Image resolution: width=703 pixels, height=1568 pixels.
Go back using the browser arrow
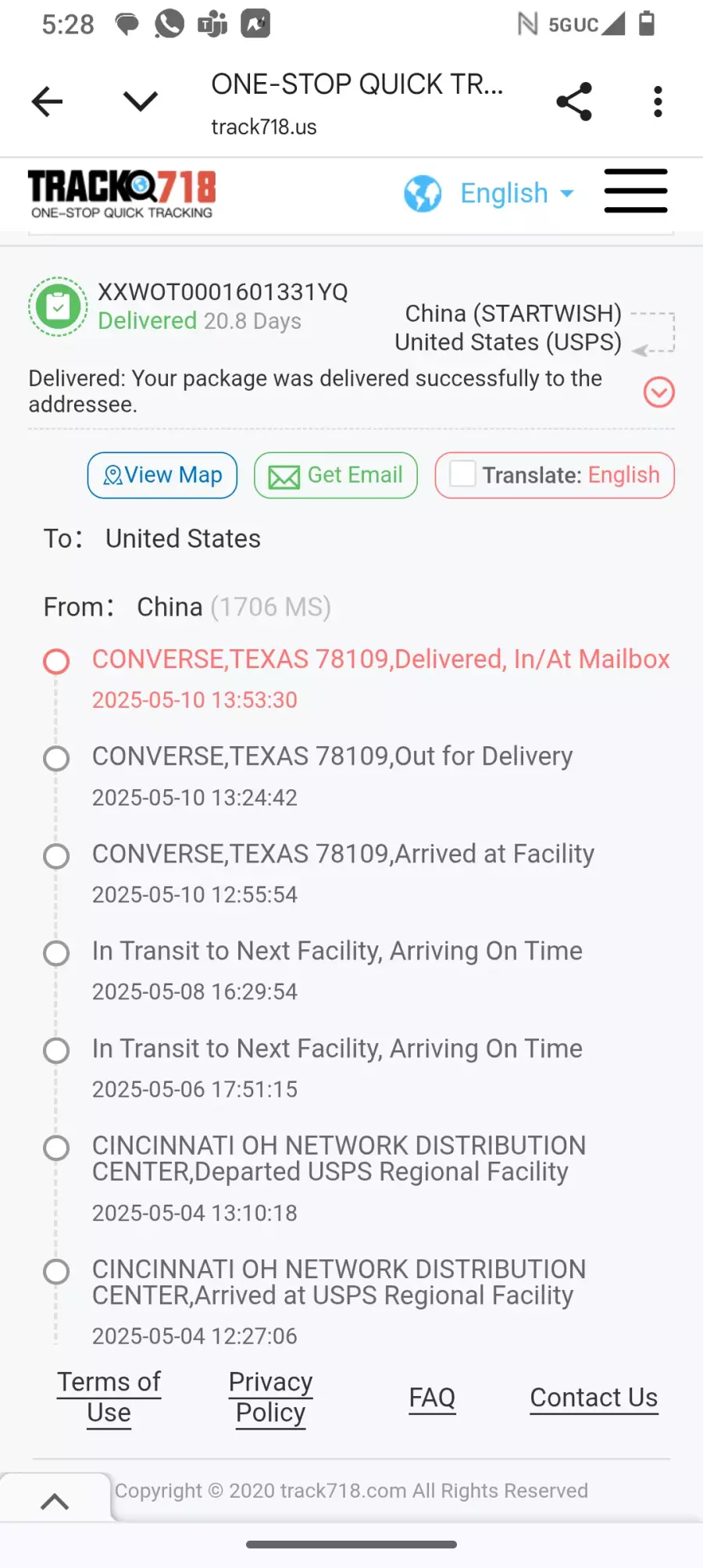pos(47,102)
